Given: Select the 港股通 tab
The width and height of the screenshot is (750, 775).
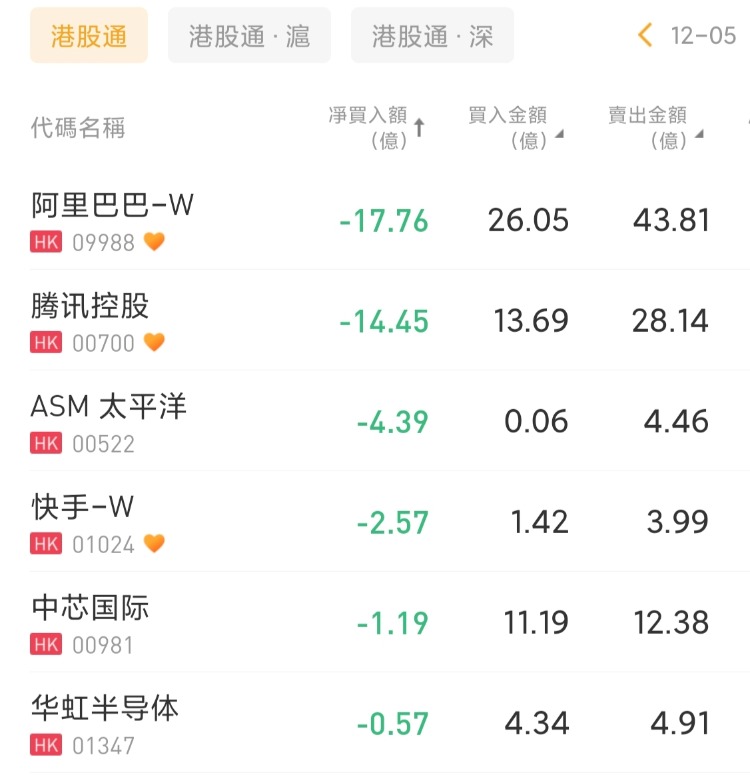Looking at the screenshot, I should [89, 36].
